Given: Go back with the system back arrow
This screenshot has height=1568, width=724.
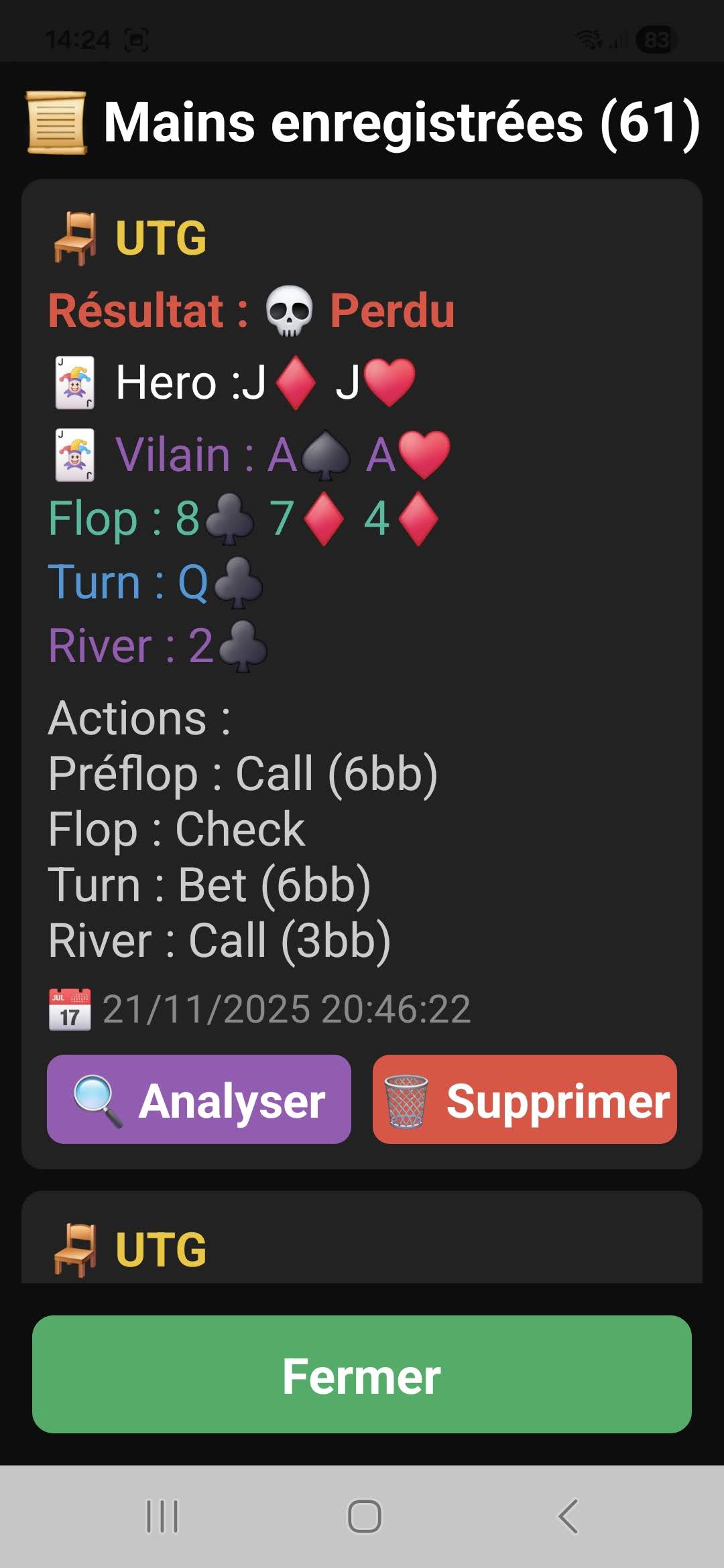Looking at the screenshot, I should tap(568, 1516).
